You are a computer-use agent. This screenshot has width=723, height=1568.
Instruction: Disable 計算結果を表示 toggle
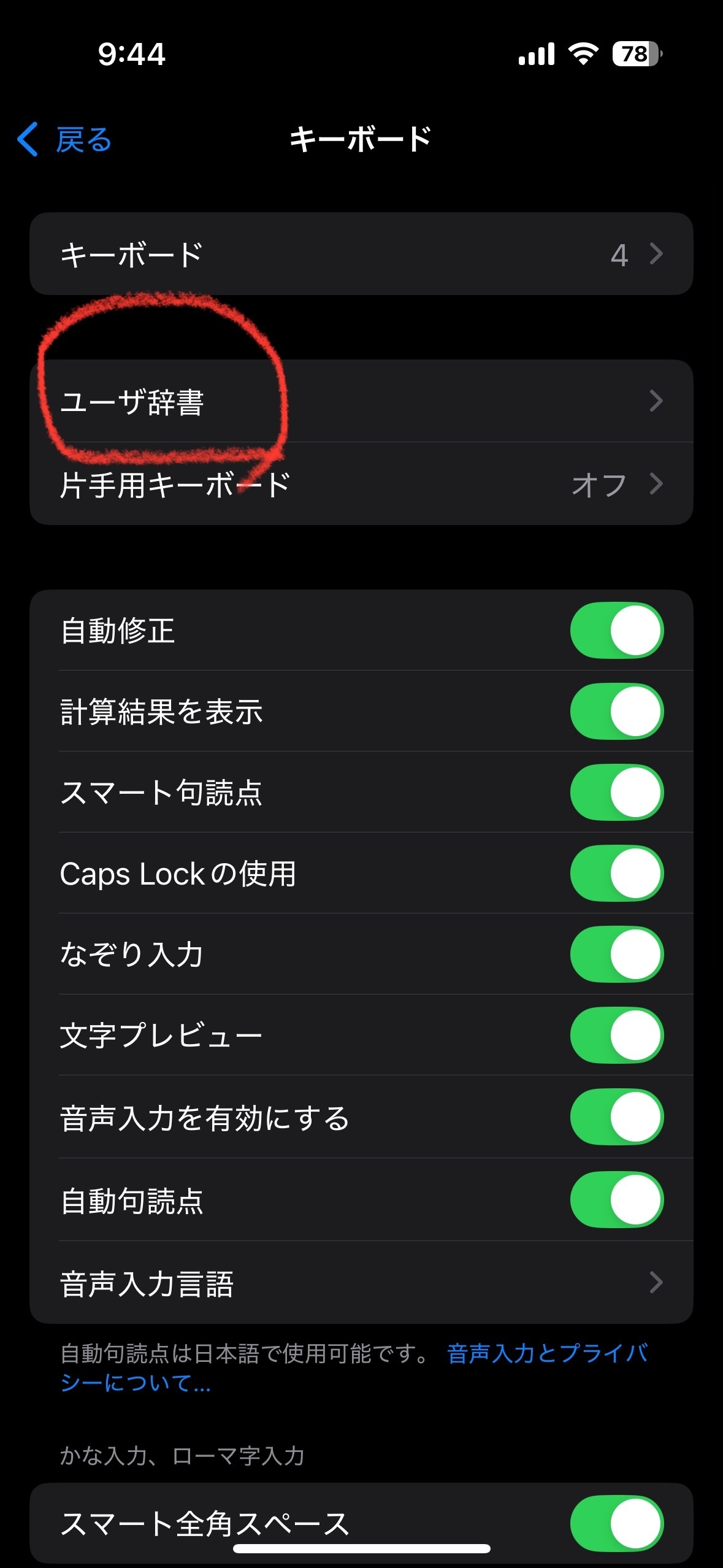click(x=616, y=712)
